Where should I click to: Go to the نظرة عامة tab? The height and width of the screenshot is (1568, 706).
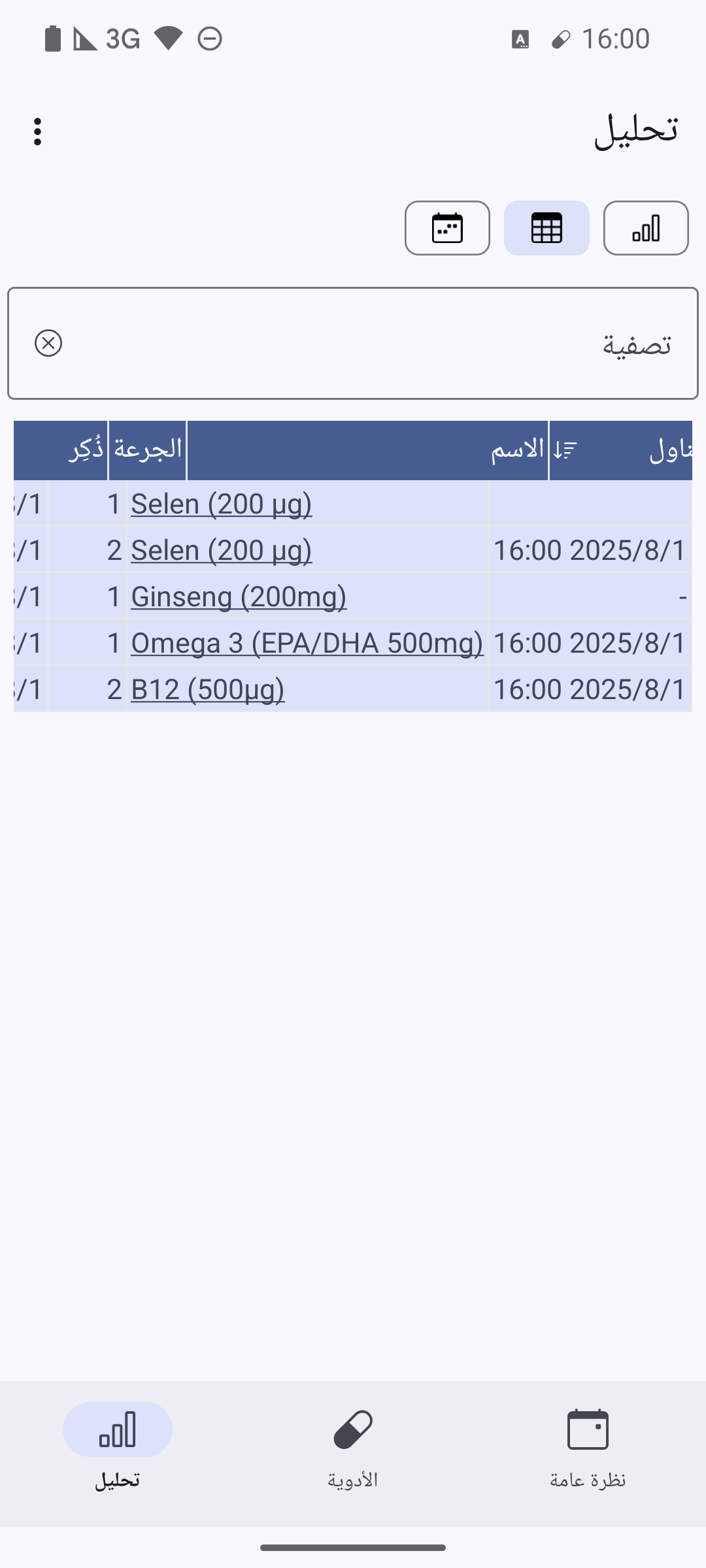tap(588, 1444)
